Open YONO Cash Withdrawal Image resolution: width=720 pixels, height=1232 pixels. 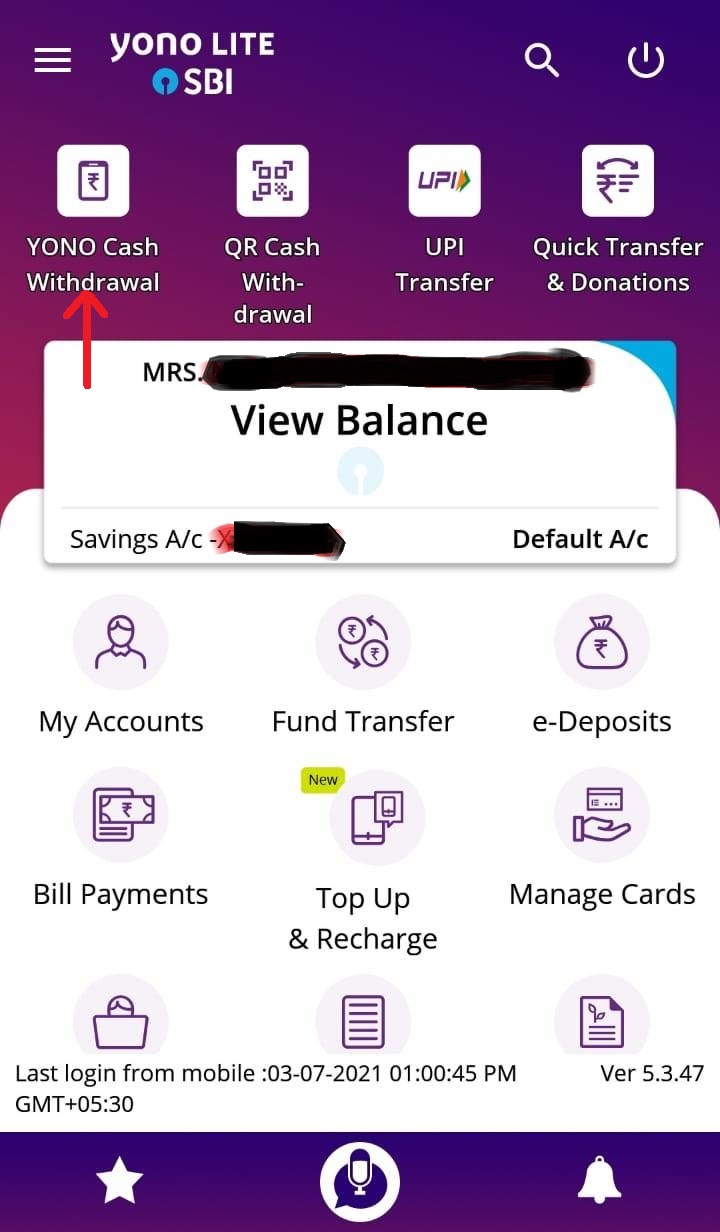(93, 181)
